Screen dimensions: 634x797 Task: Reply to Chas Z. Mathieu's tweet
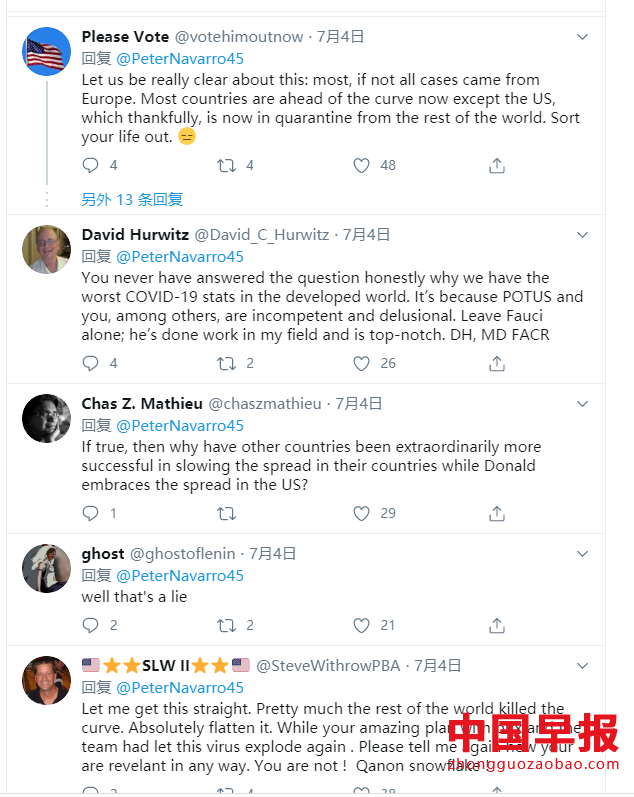tap(90, 514)
